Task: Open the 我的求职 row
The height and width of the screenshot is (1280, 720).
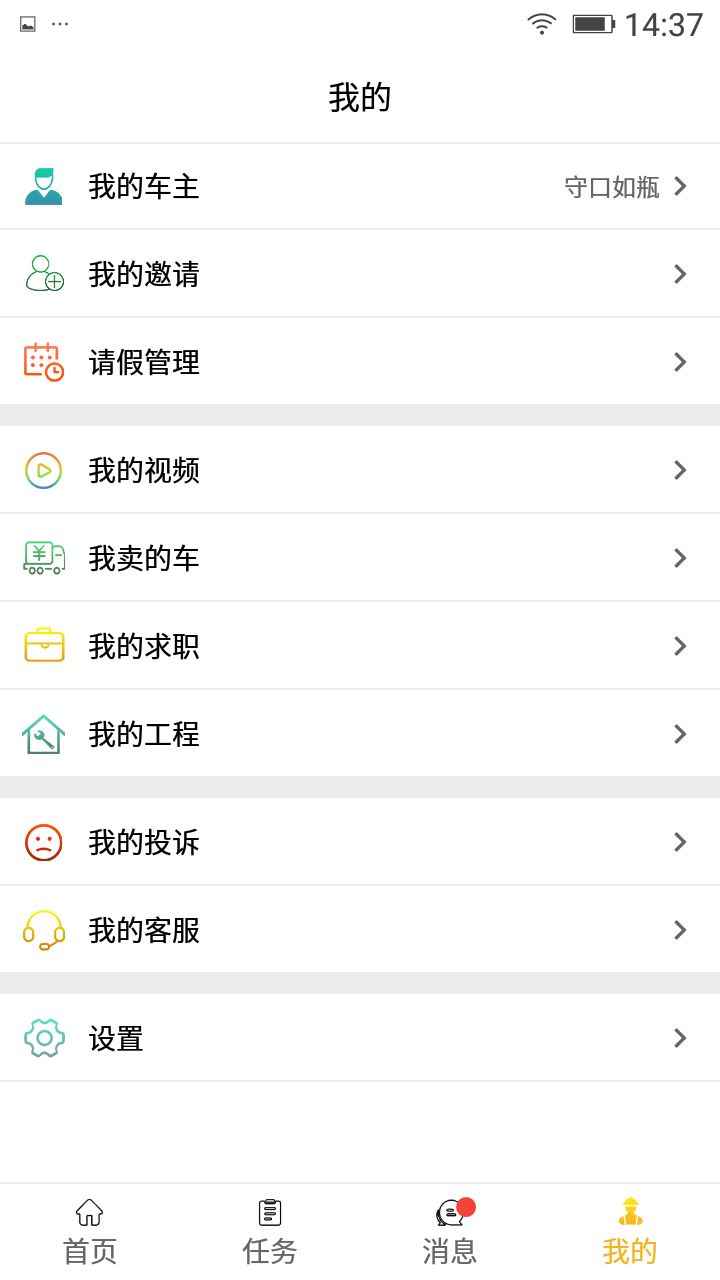Action: pyautogui.click(x=360, y=645)
